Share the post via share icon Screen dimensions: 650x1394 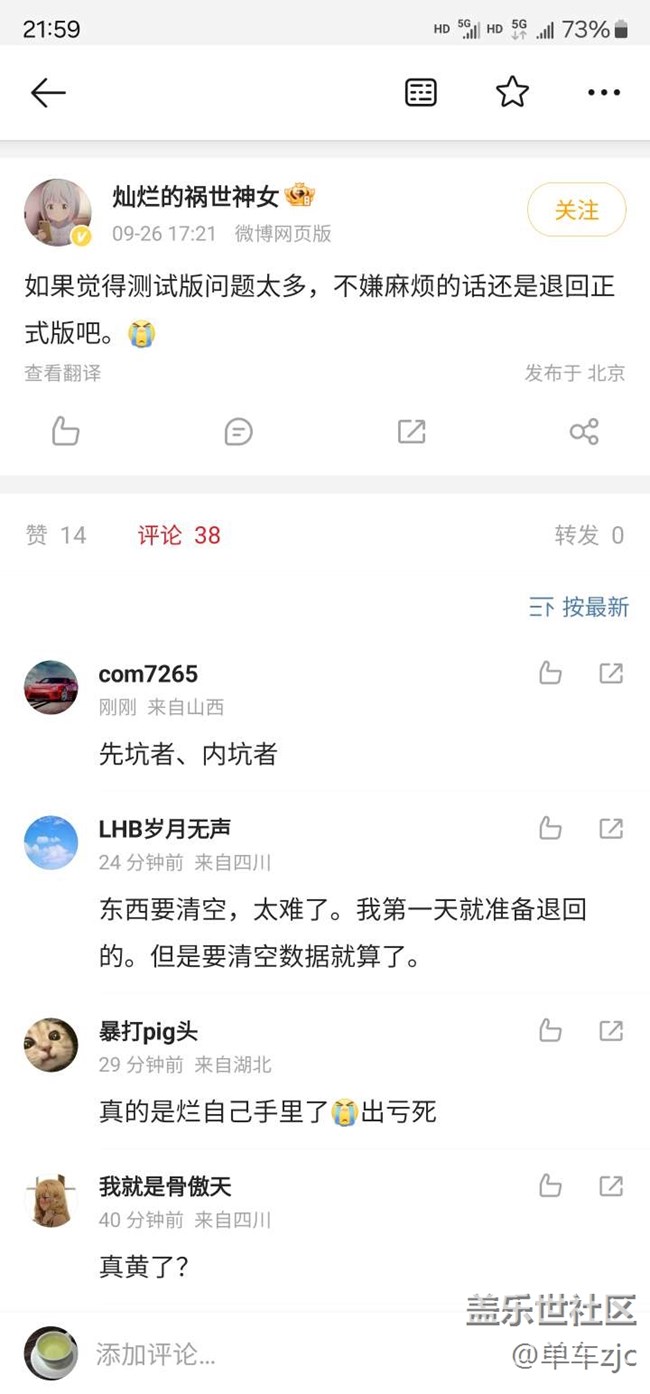pos(583,432)
